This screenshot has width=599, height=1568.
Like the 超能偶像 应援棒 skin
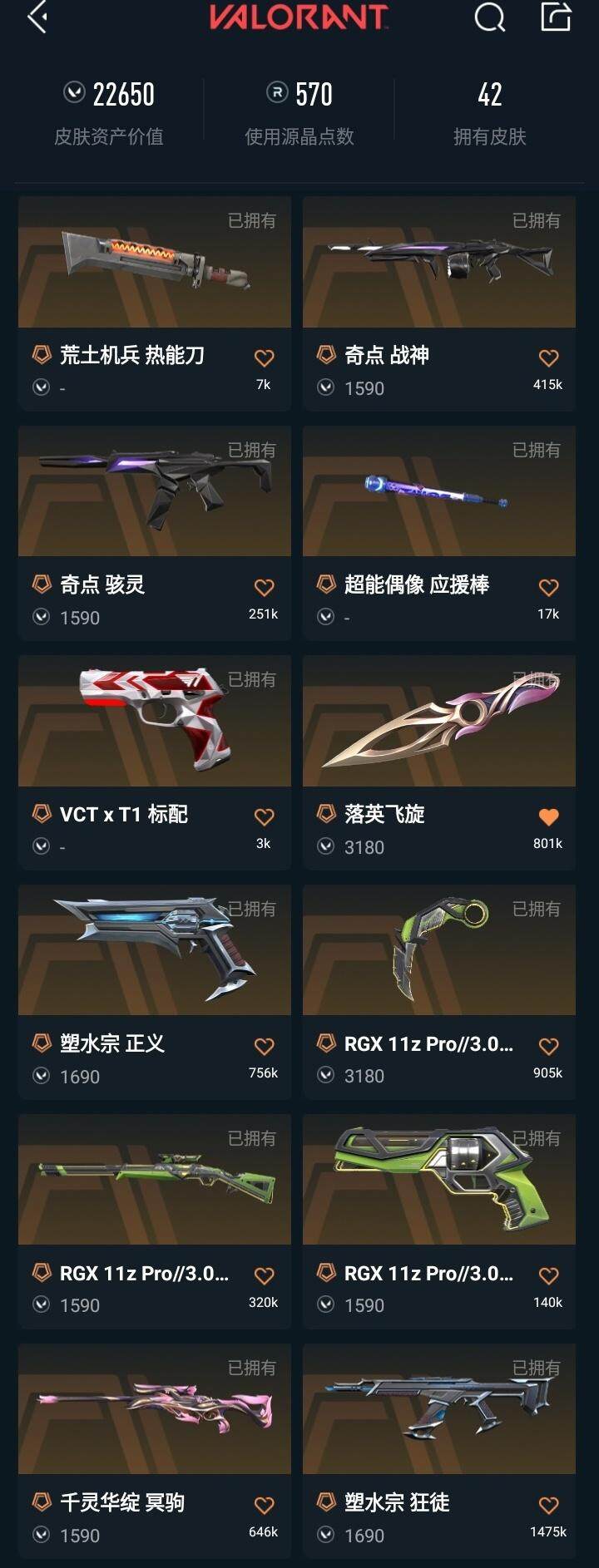click(x=548, y=588)
